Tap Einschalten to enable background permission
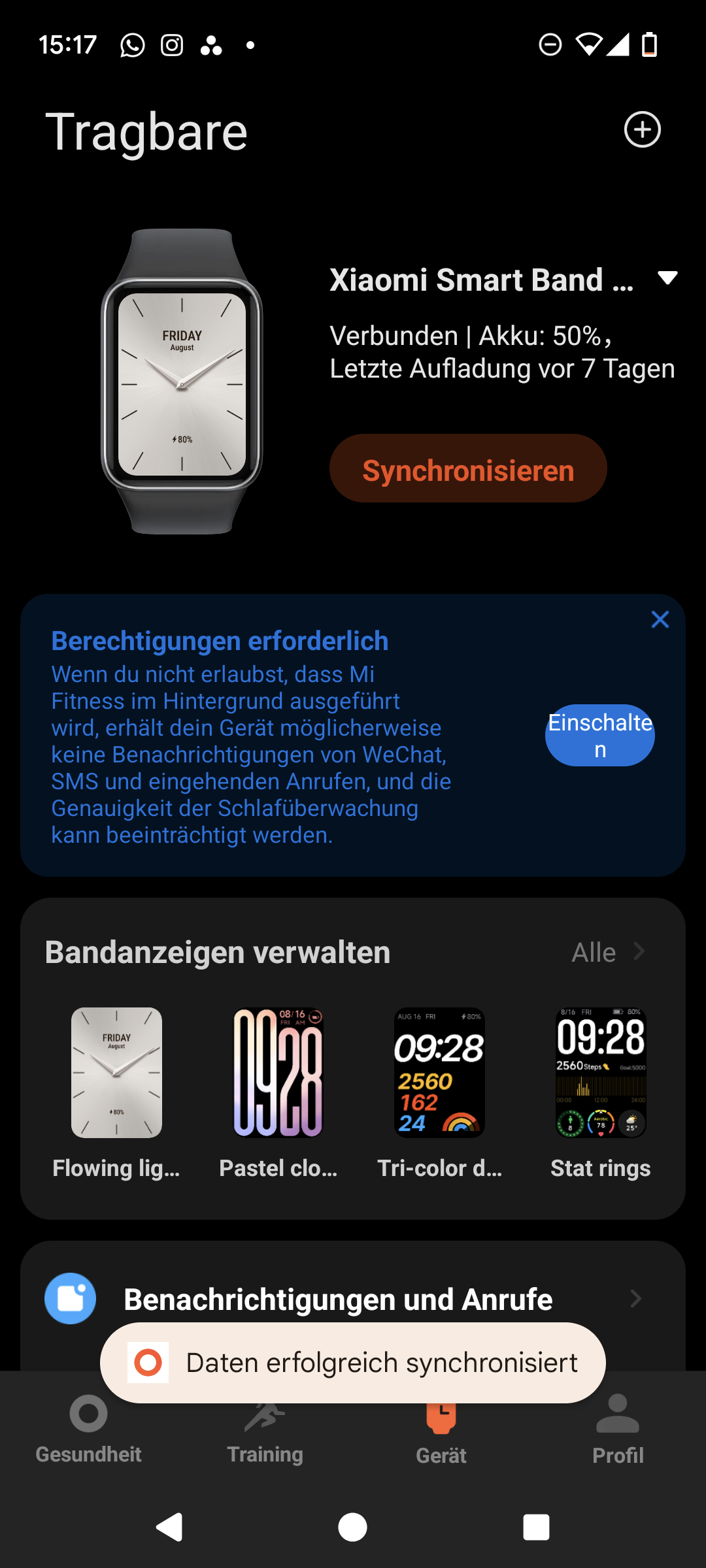The width and height of the screenshot is (706, 1568). (x=599, y=736)
